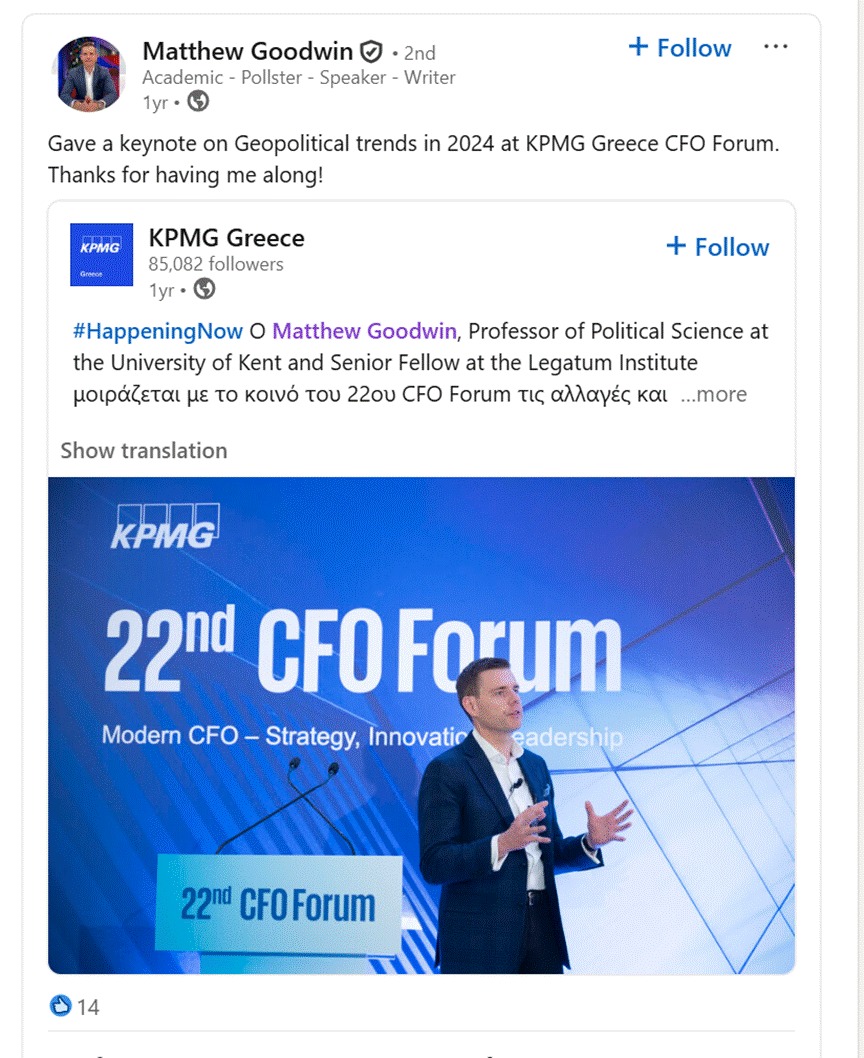Follow KPMG Greece
This screenshot has width=864, height=1058.
coord(718,247)
